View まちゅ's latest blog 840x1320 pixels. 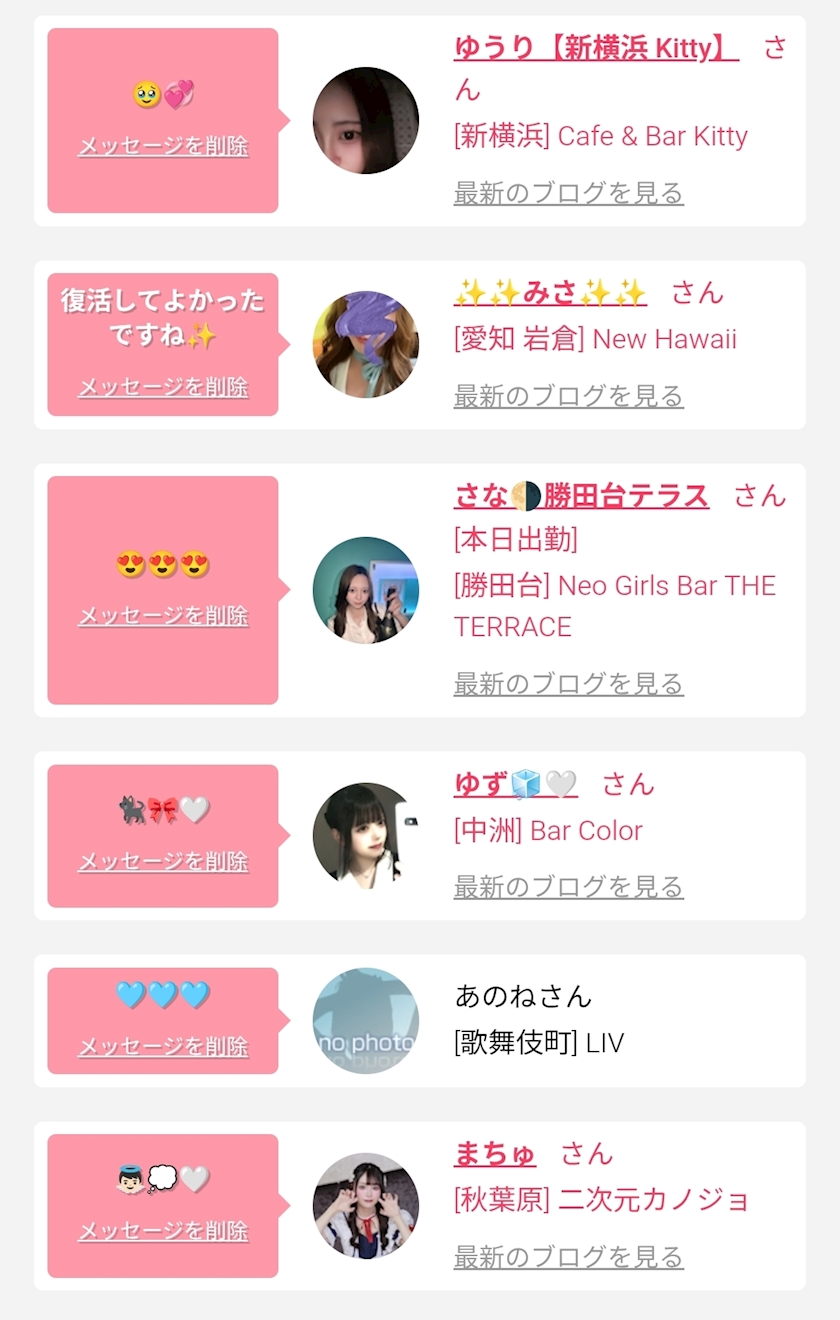568,1256
